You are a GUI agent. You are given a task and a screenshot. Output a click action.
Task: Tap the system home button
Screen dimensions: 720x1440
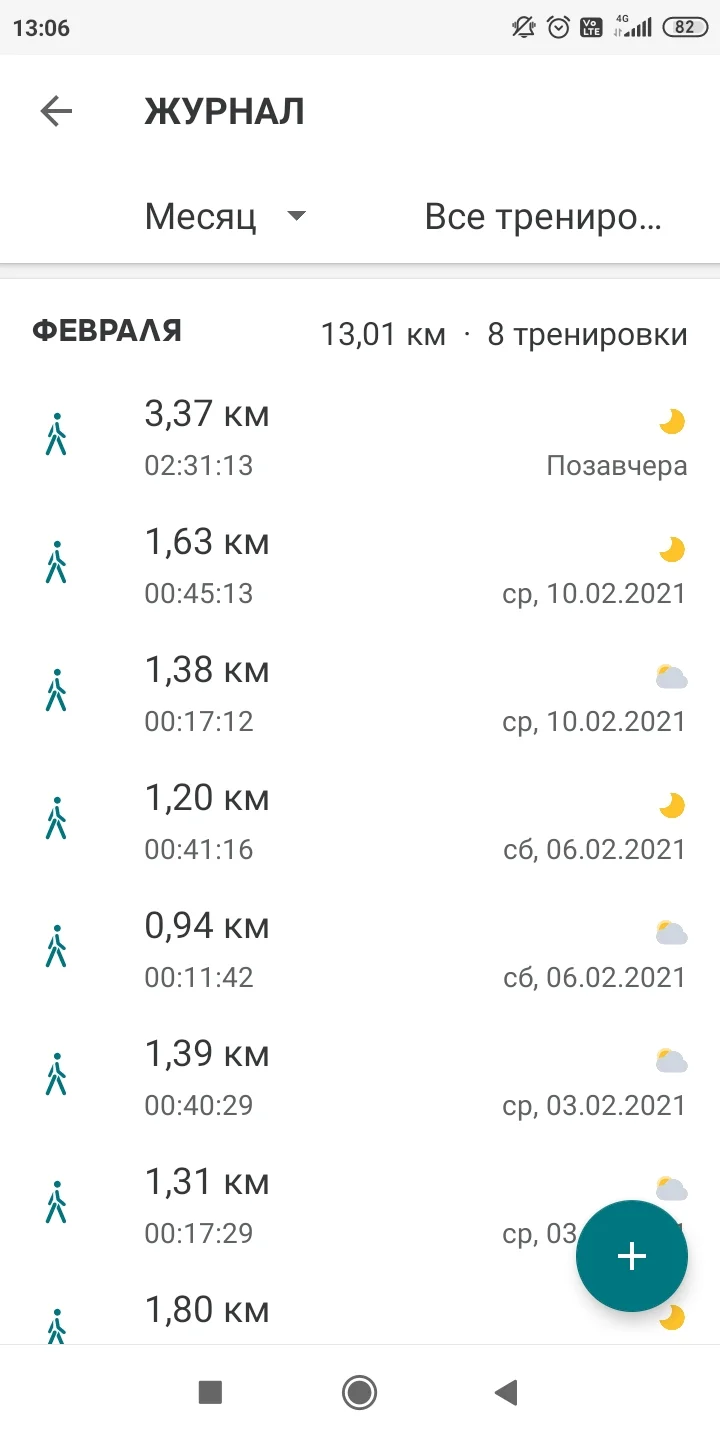click(359, 1392)
